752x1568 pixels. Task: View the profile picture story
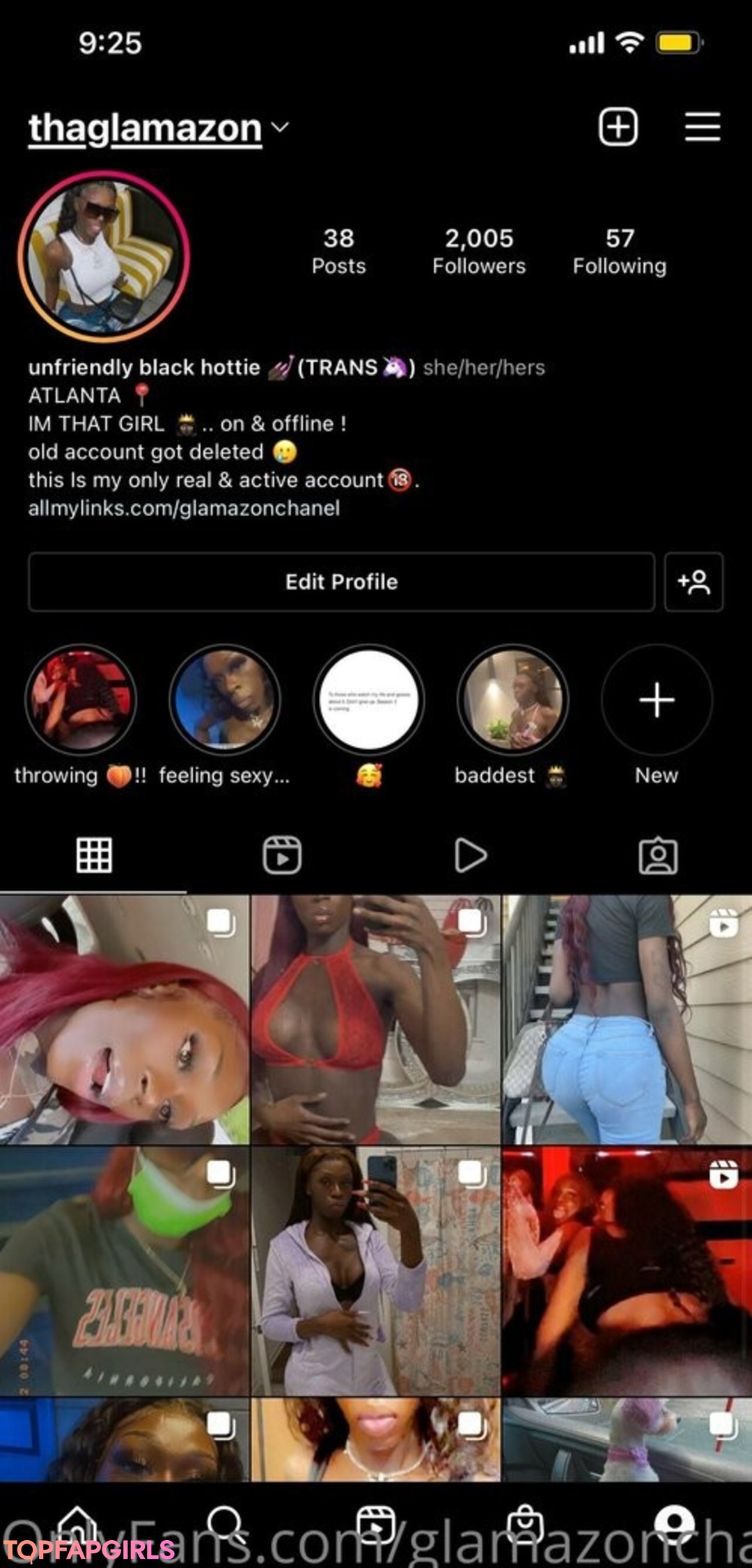tap(104, 256)
